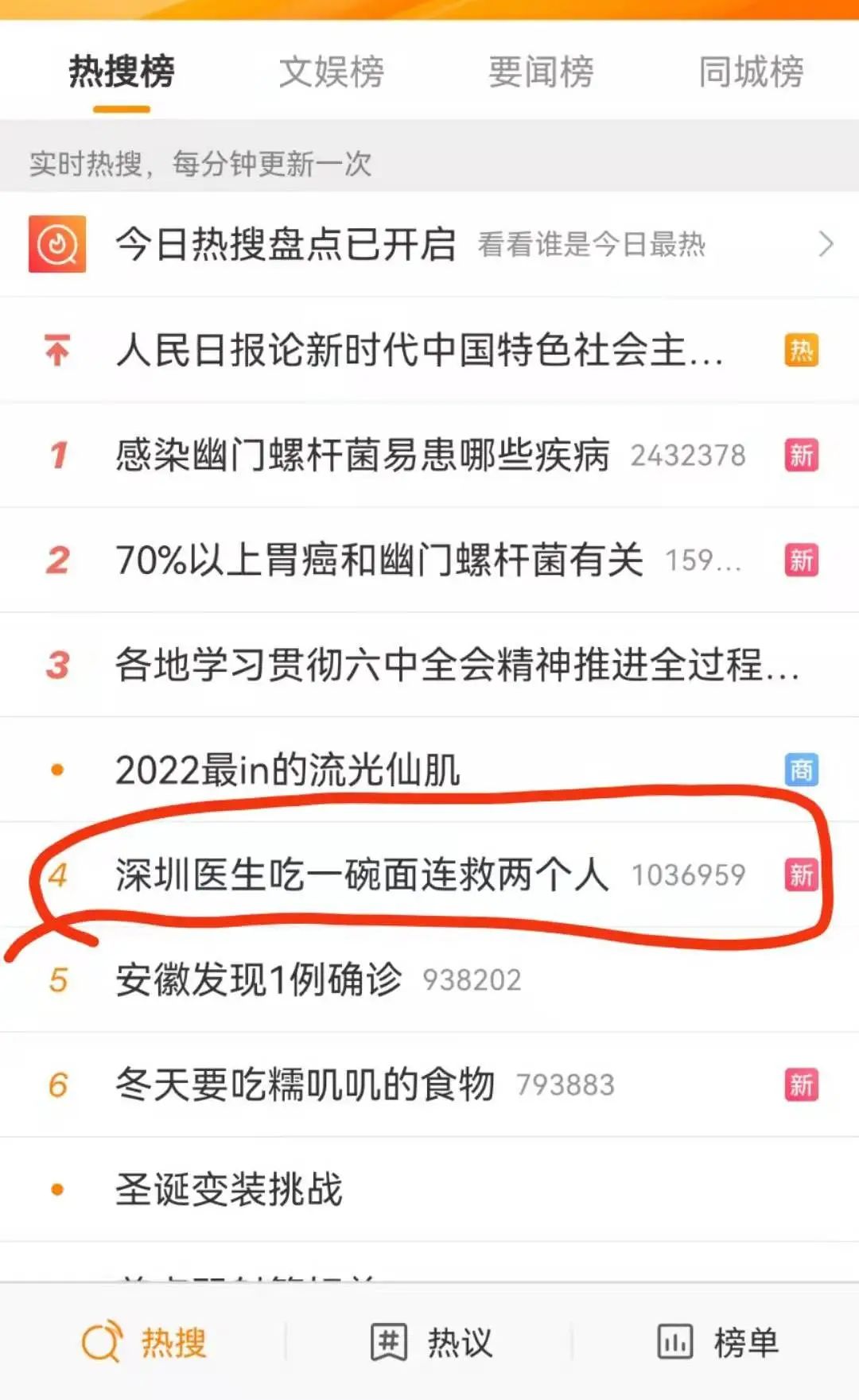The width and height of the screenshot is (859, 1400).
Task: Open topic 感染幽门螺杆菌易患哪些疾病
Action: tap(429, 455)
